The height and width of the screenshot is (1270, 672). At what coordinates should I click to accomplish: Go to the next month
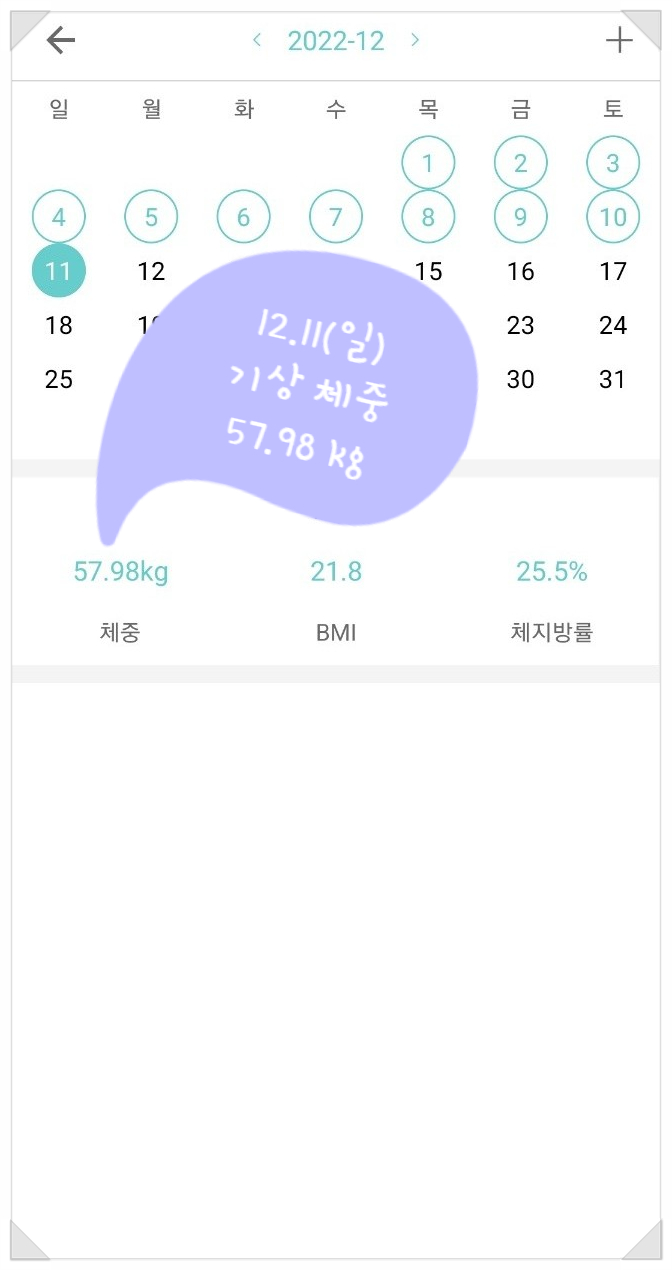(x=415, y=40)
